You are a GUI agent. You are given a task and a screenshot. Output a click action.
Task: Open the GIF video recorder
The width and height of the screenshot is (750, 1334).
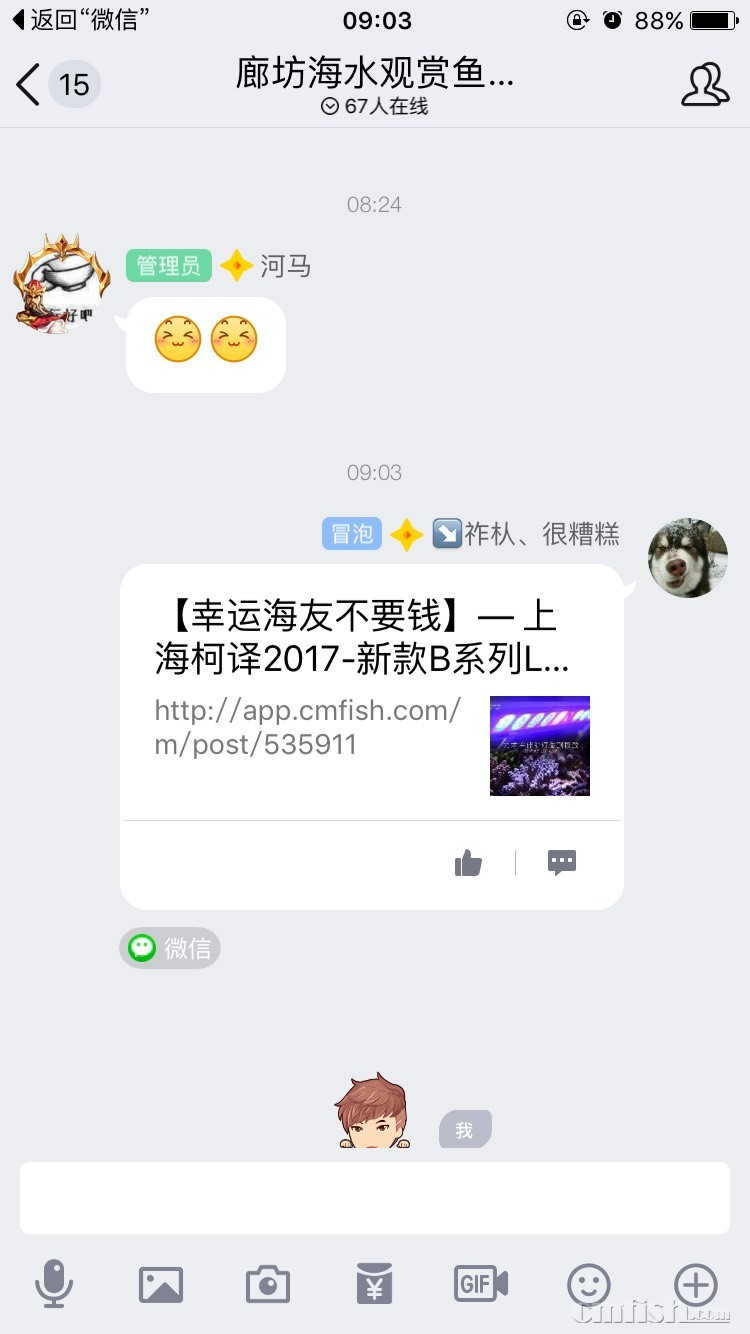coord(481,1284)
